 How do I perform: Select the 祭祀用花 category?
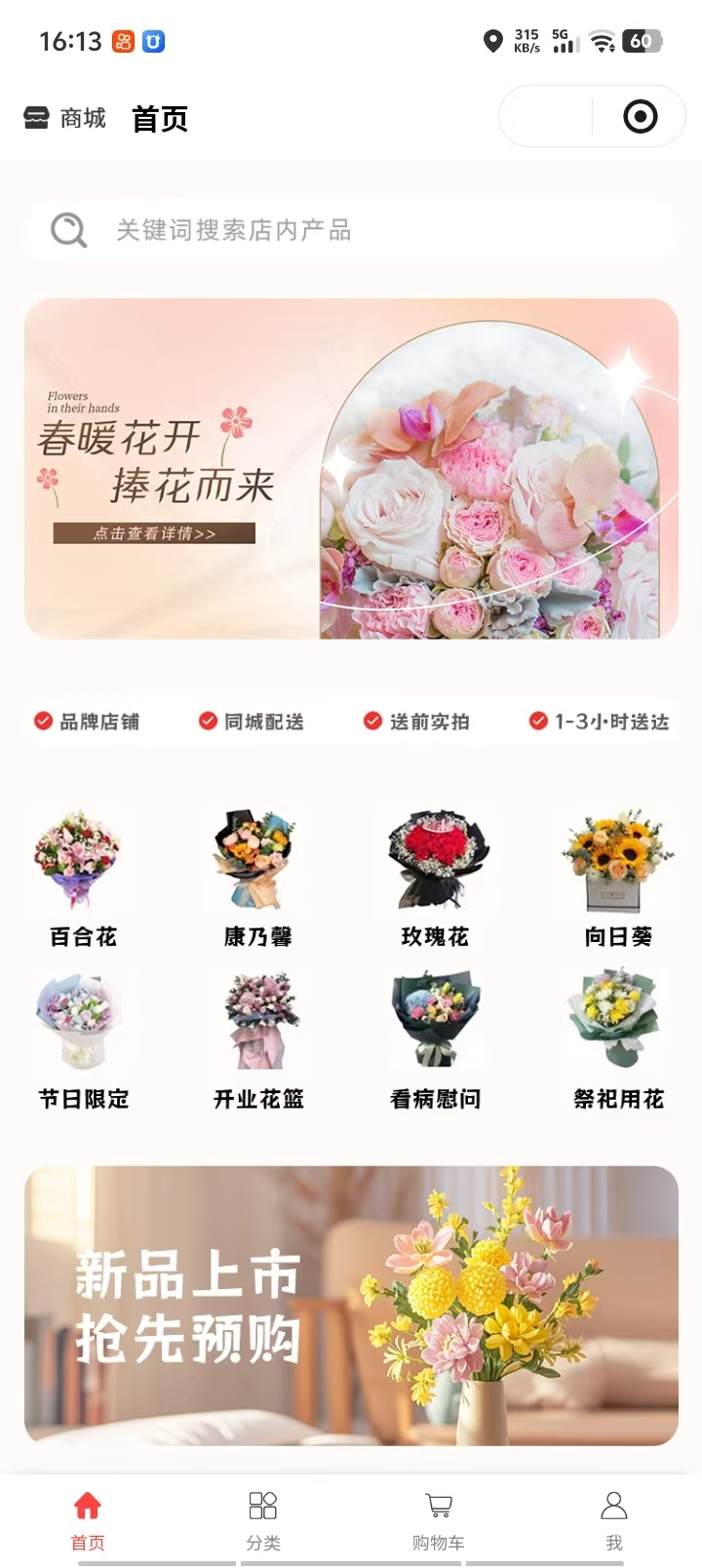pos(618,1040)
